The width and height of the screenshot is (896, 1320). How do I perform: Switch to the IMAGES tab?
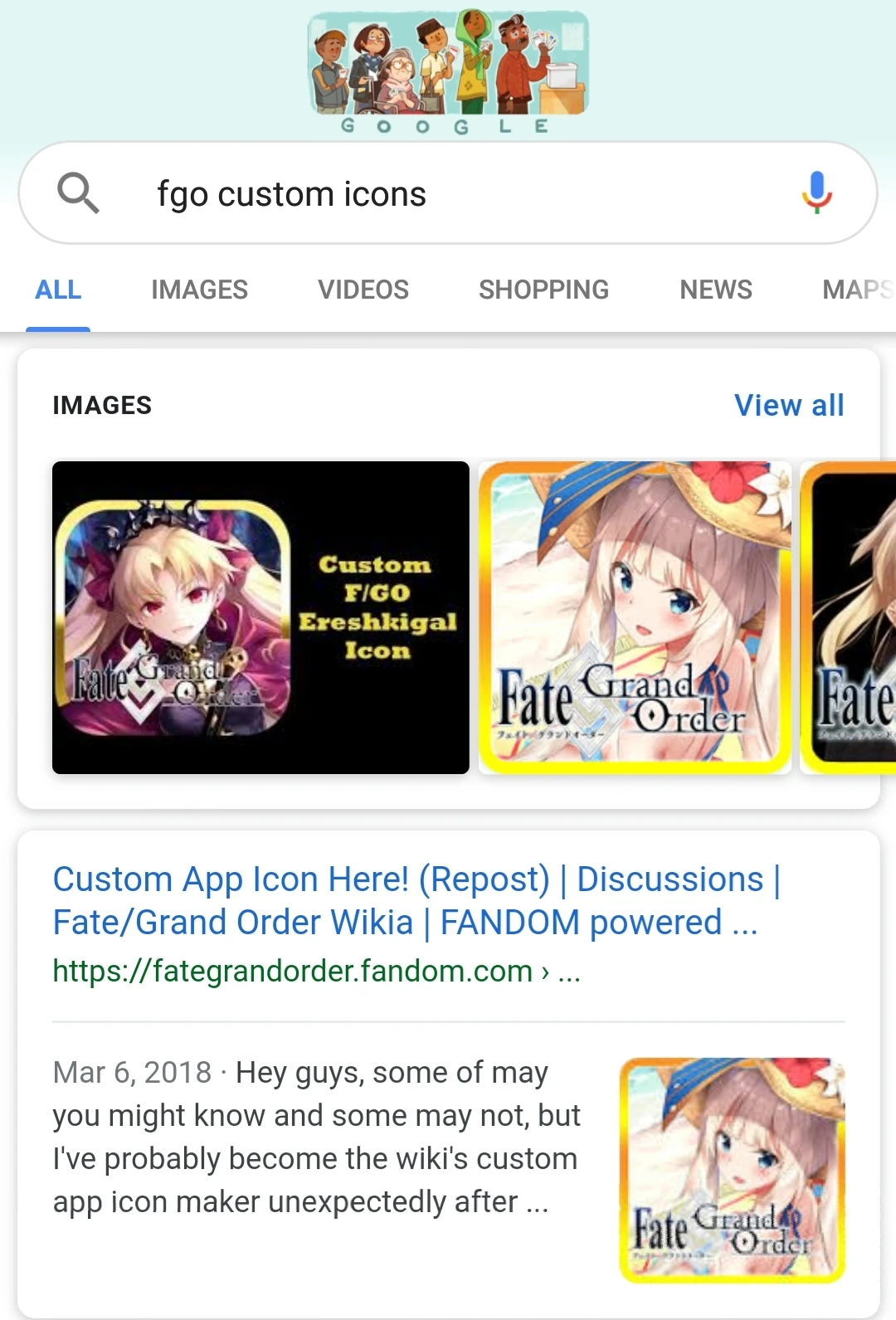click(x=199, y=290)
